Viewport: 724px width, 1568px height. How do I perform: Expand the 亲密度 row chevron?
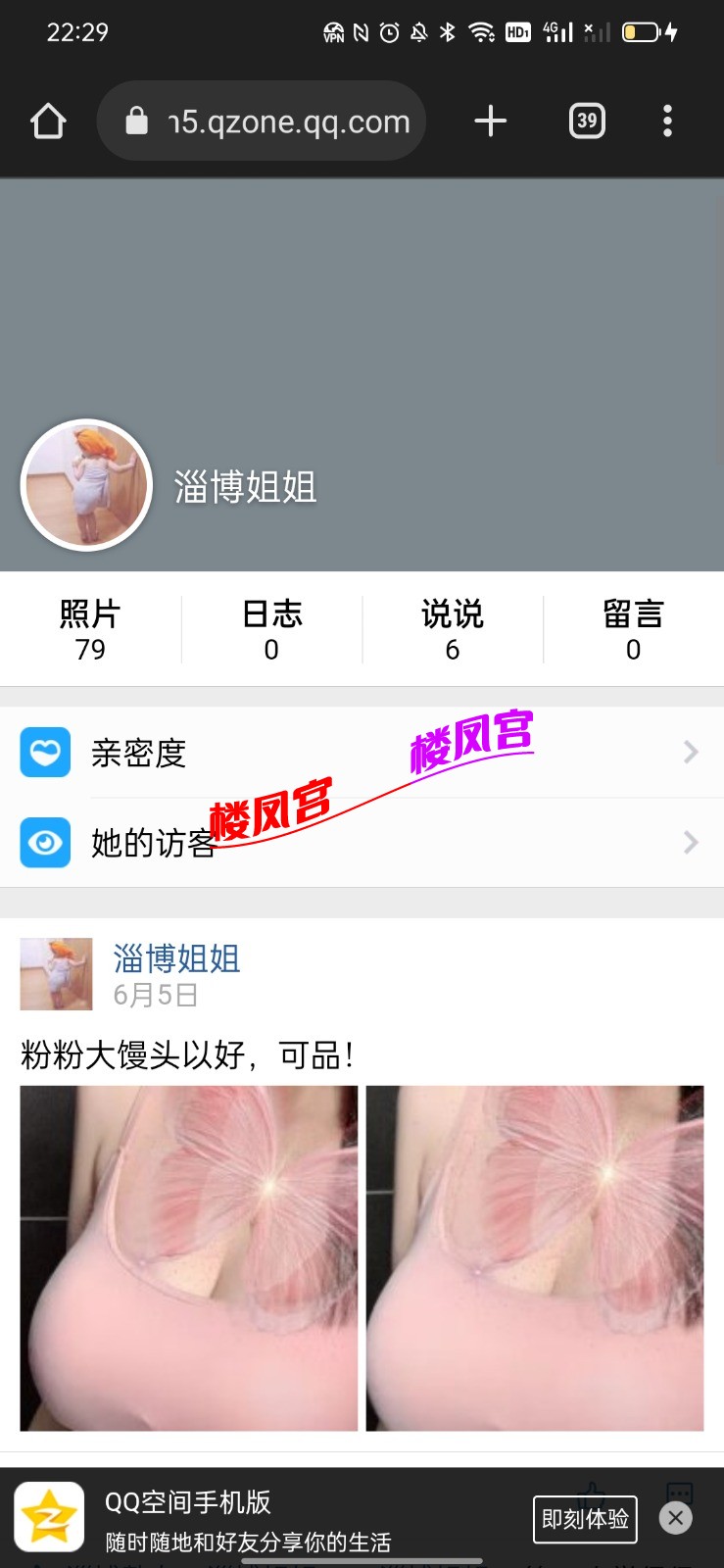coord(691,752)
